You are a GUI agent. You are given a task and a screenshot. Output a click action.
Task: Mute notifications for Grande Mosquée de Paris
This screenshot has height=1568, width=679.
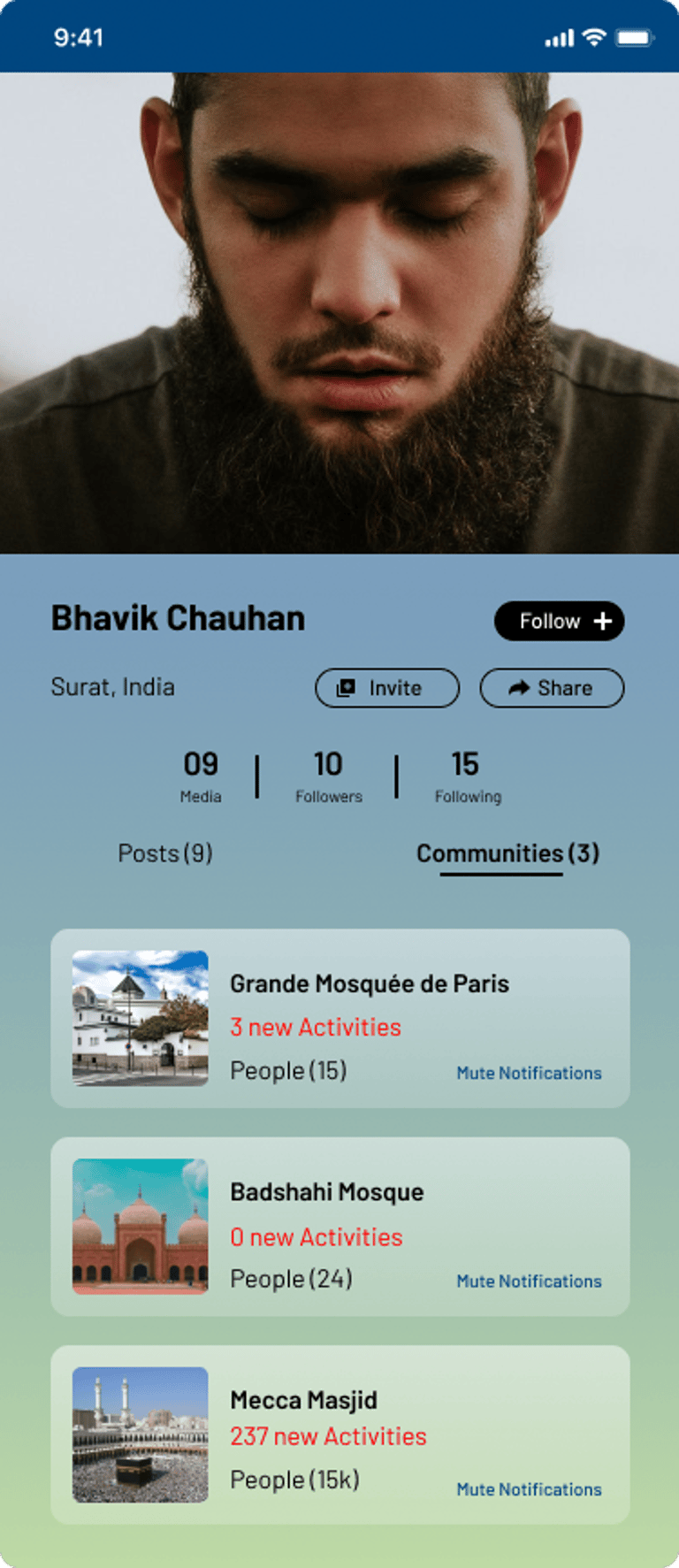pos(529,1073)
